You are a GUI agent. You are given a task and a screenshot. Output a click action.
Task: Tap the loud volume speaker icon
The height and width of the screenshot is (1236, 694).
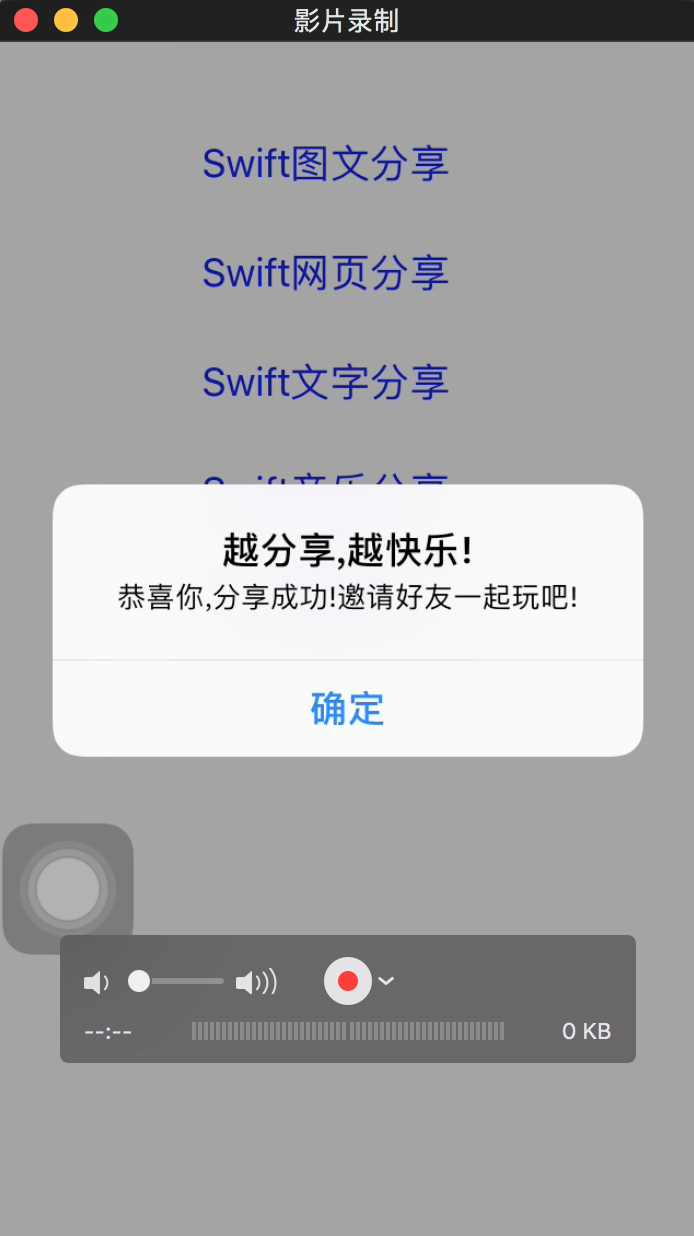coord(256,982)
